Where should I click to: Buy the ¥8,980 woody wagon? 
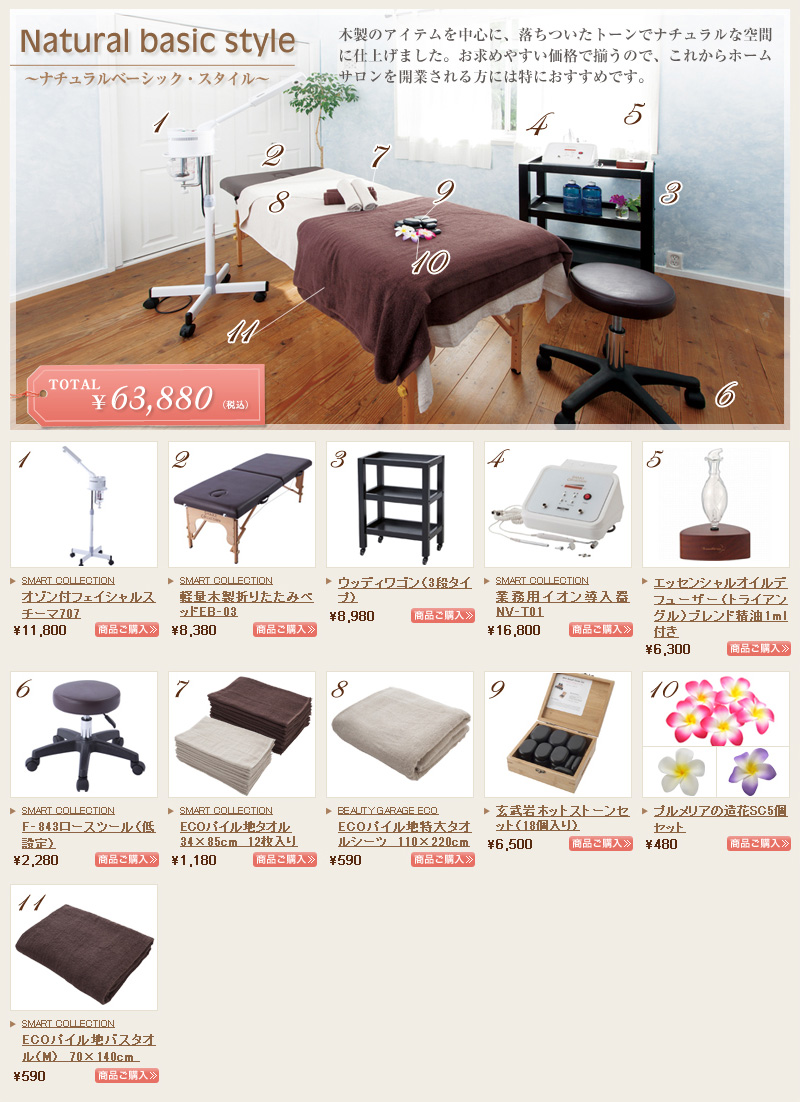coord(443,616)
